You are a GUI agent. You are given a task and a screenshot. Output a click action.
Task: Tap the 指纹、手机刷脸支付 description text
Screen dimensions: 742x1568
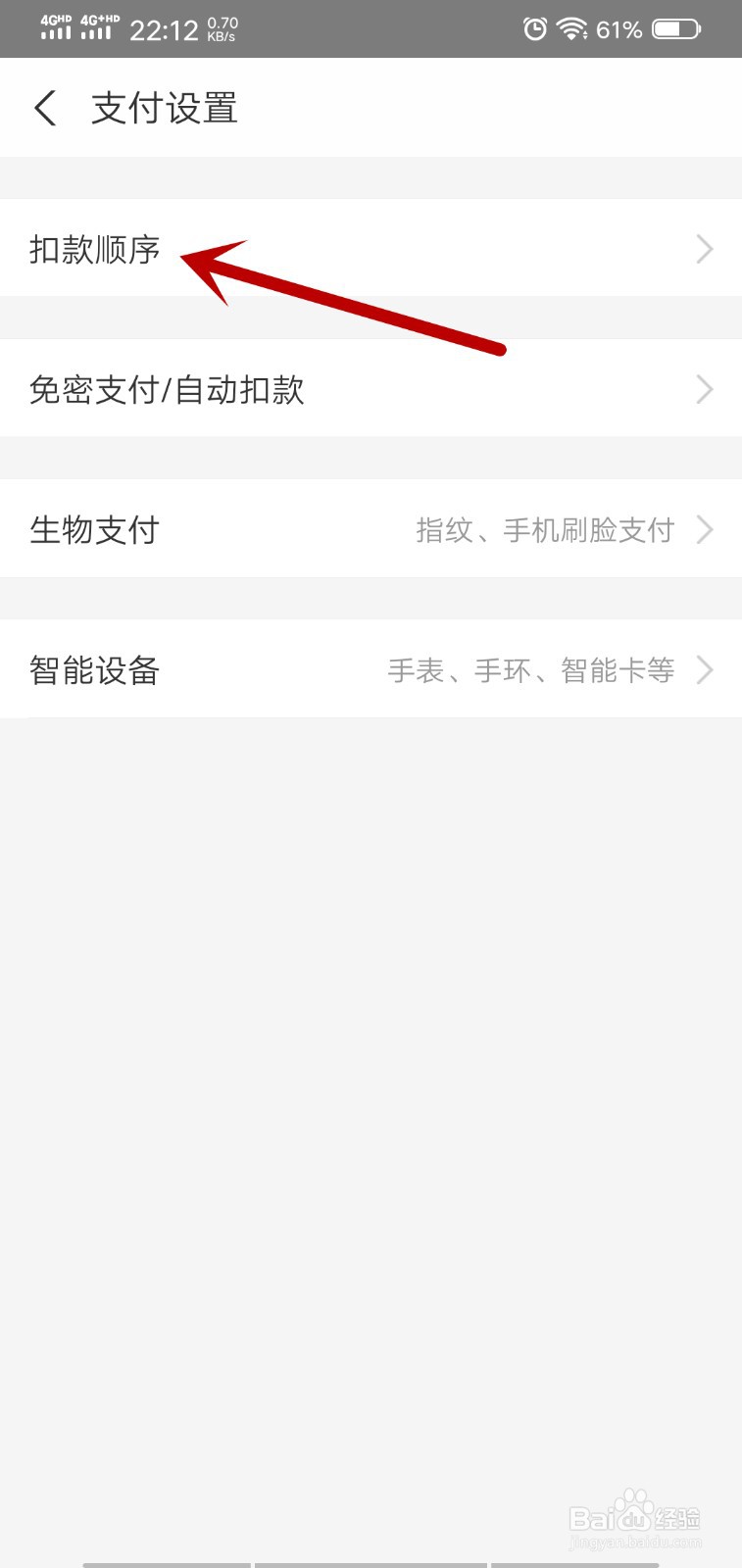(x=547, y=530)
